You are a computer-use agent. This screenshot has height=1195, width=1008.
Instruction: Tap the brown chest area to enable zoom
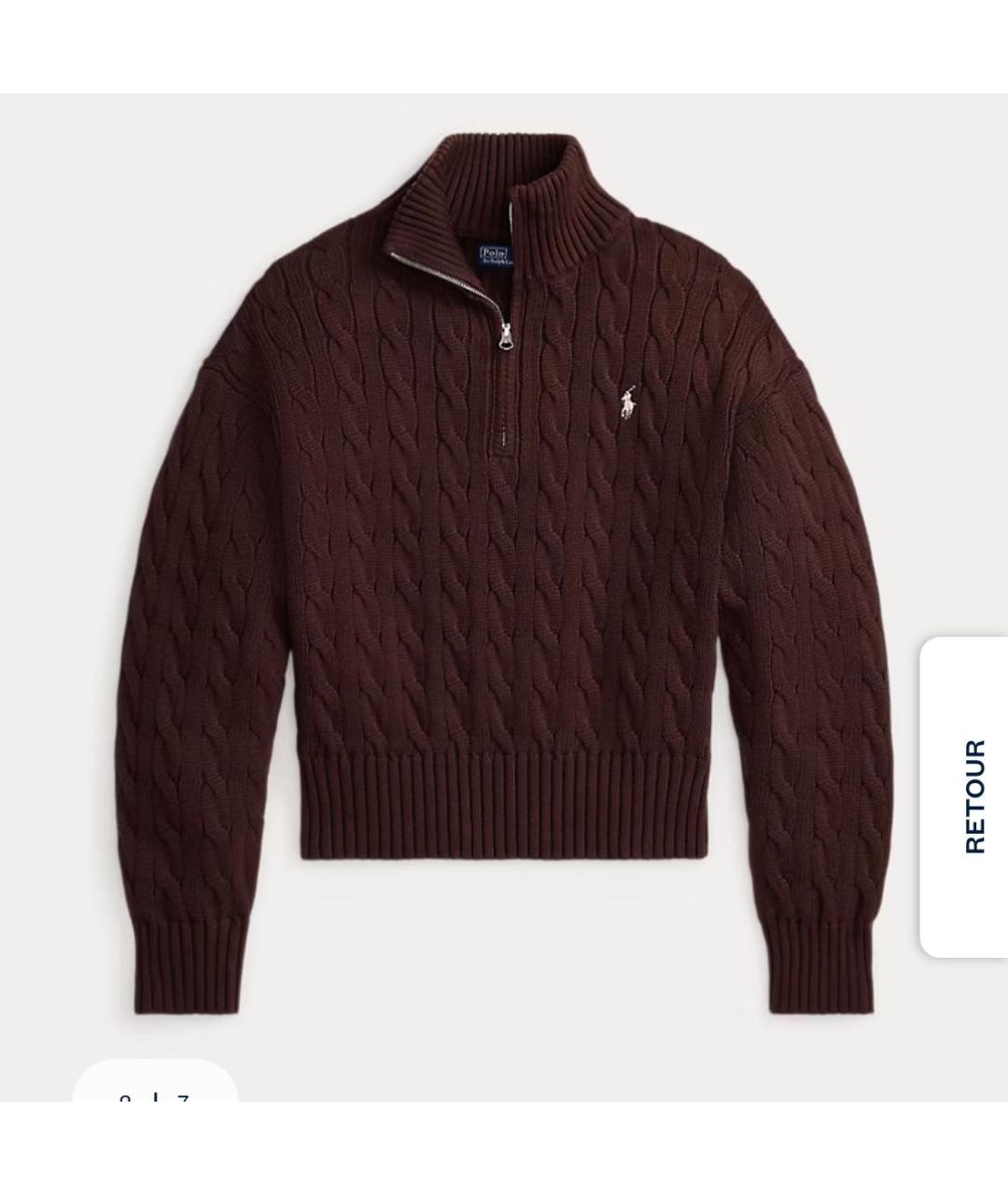coord(448,523)
